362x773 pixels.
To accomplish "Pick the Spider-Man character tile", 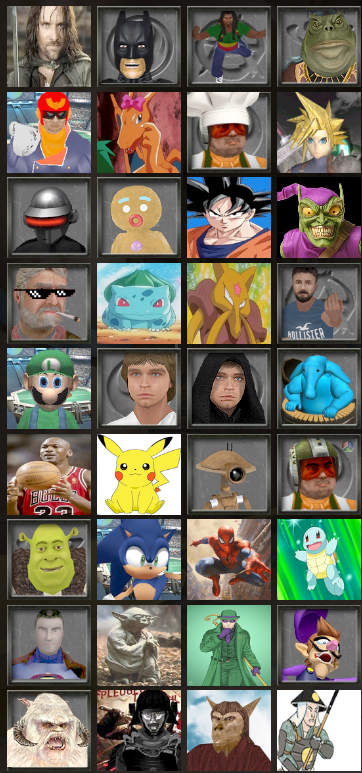I will tap(229, 559).
